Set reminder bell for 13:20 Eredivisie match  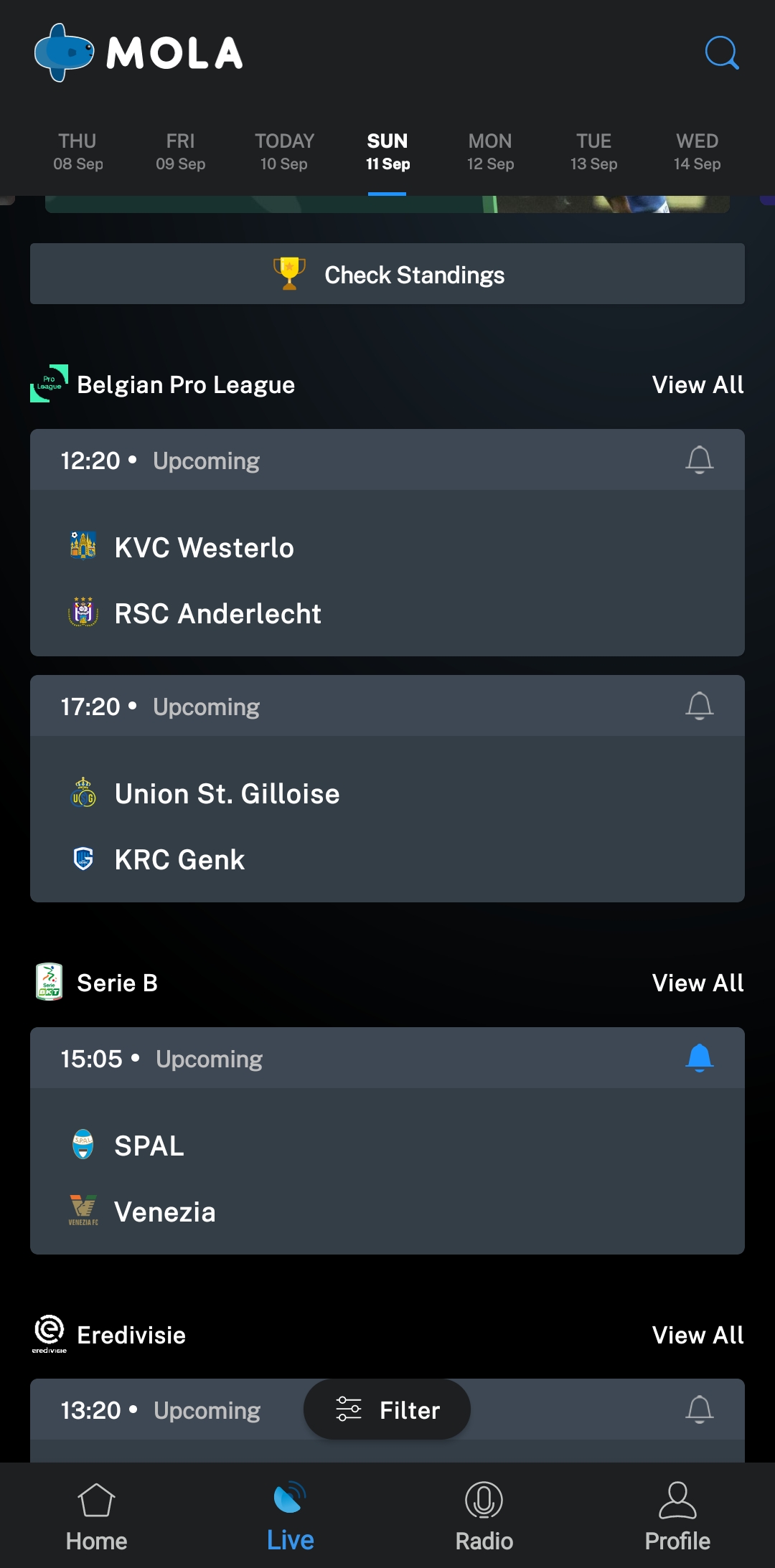tap(699, 1409)
